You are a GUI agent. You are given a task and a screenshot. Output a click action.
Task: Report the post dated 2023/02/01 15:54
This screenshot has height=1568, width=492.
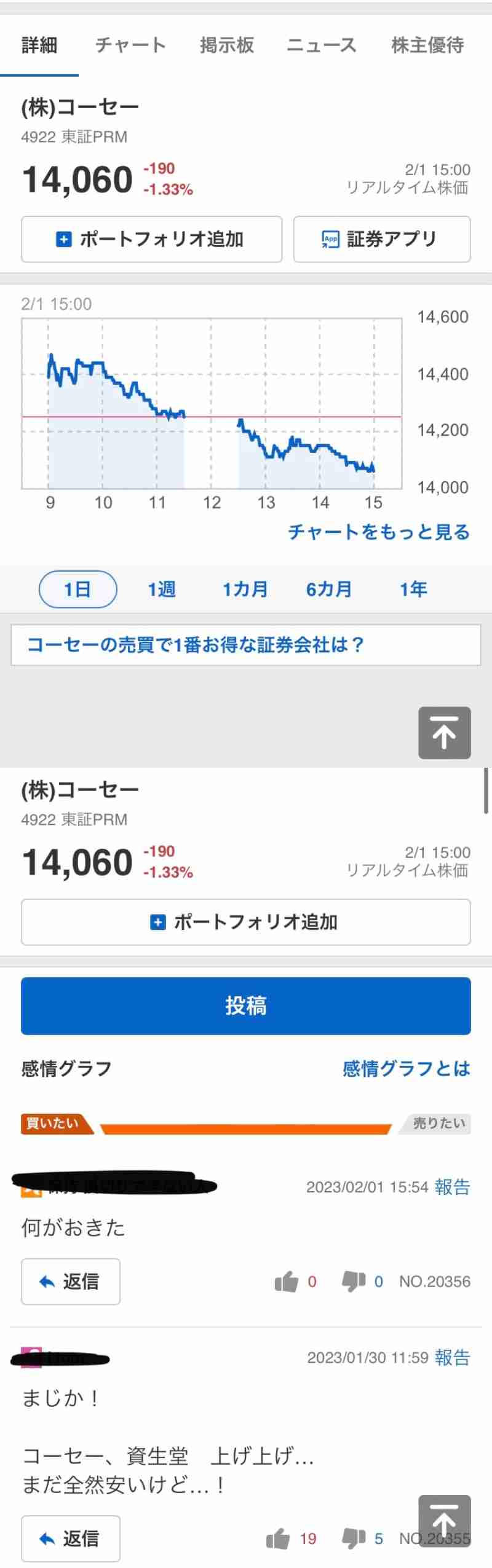[x=452, y=1186]
